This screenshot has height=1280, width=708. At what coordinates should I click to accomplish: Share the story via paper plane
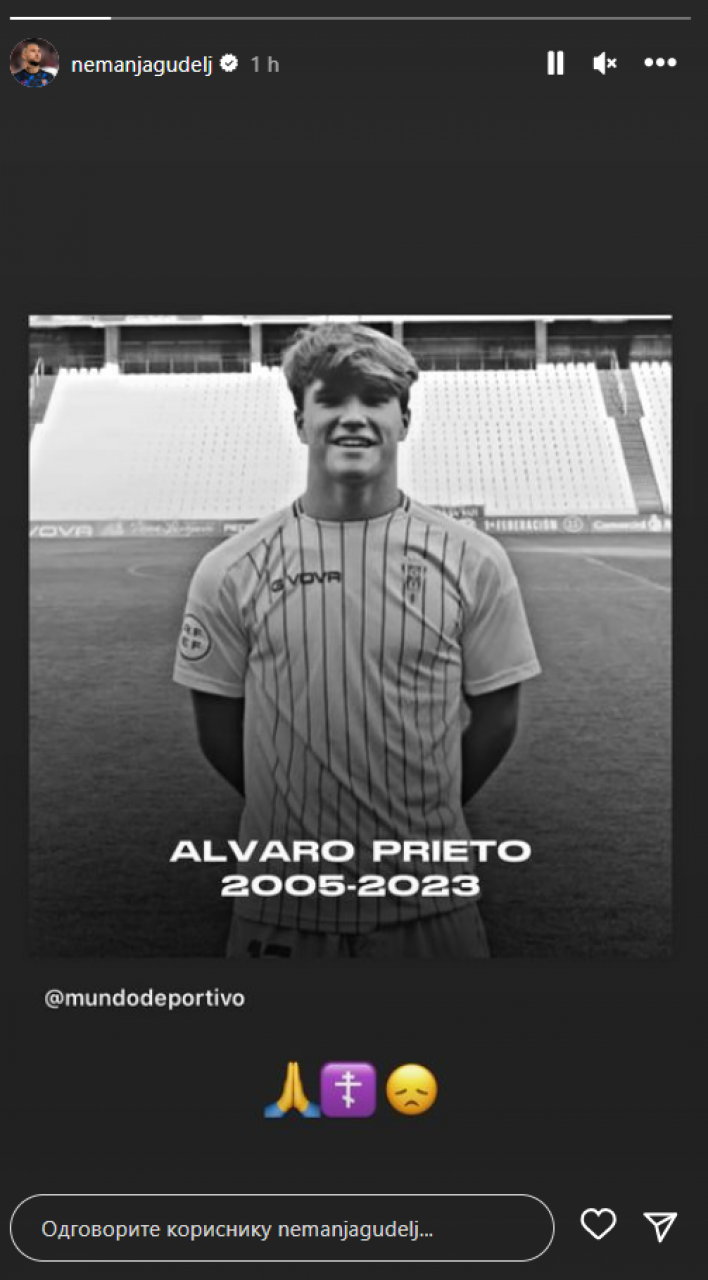click(660, 1226)
